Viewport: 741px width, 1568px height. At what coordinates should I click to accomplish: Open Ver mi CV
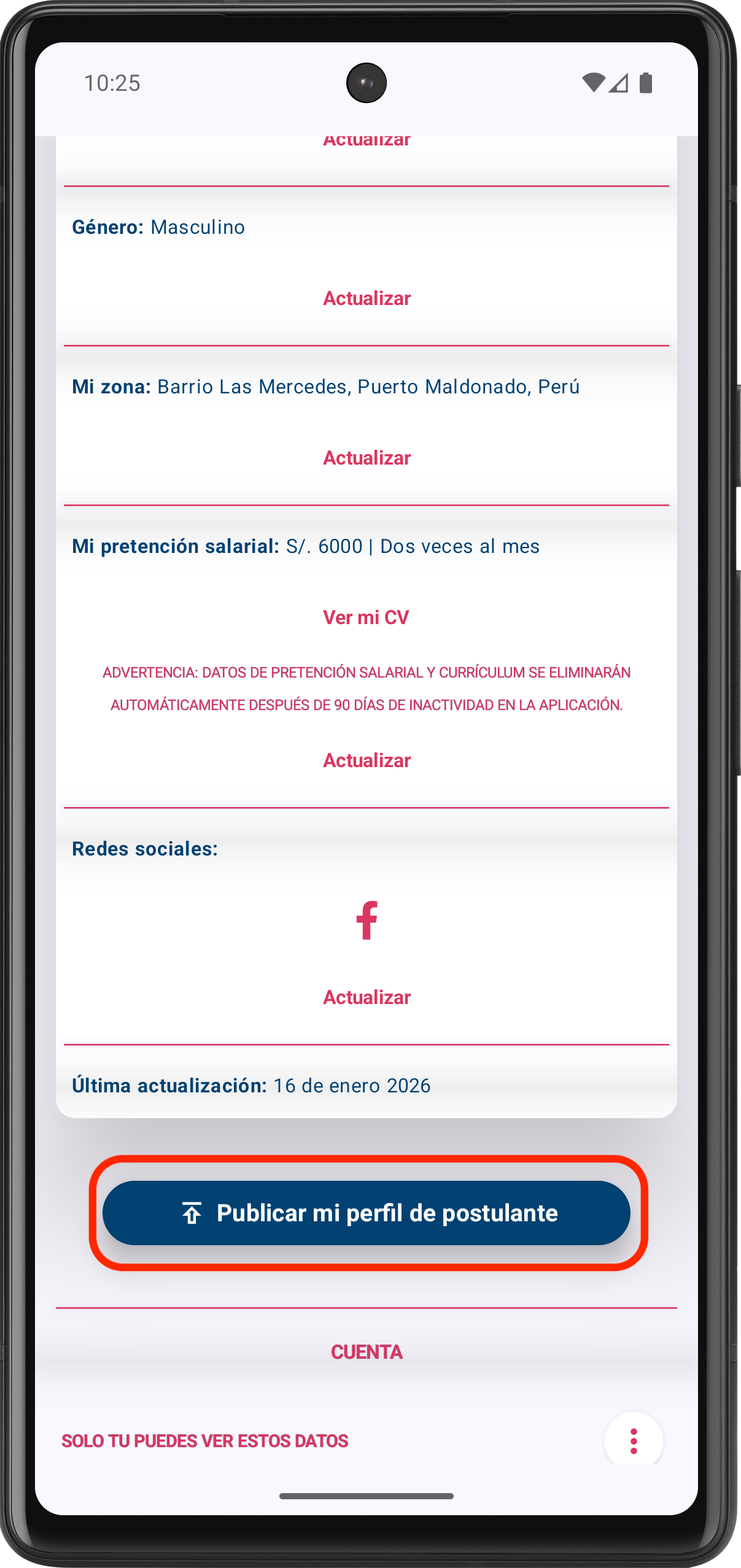pos(366,617)
